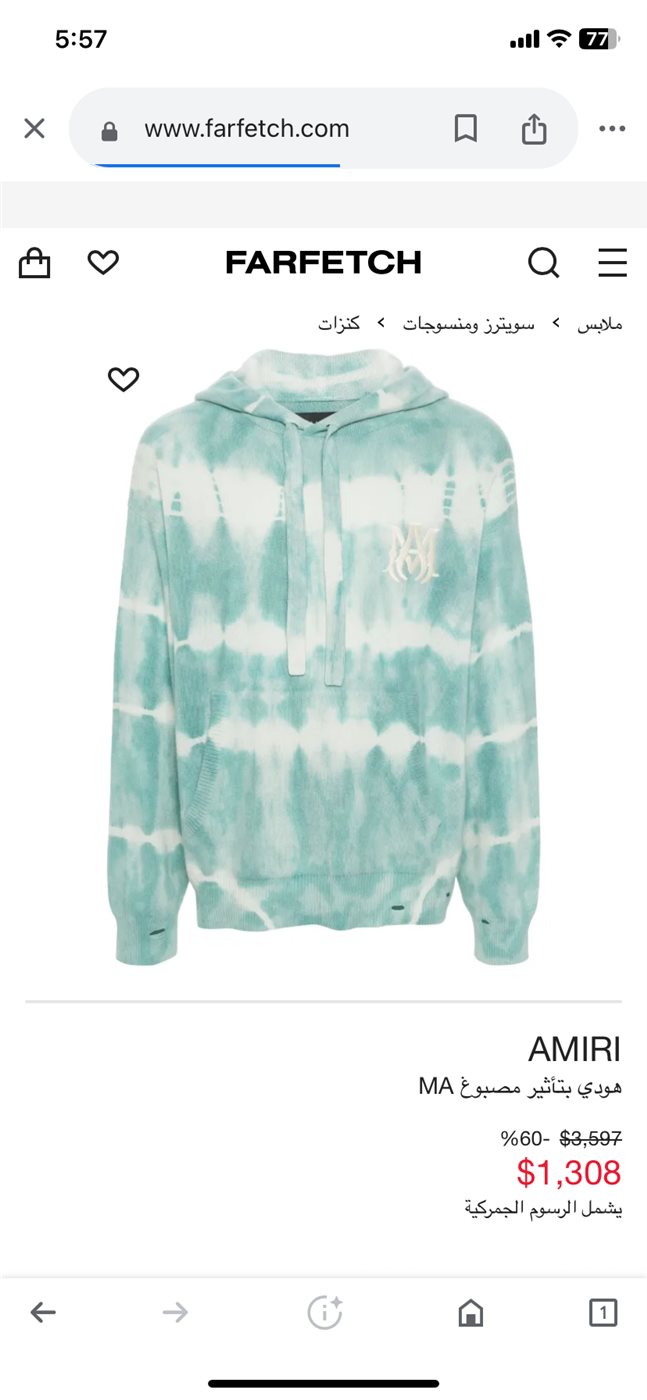This screenshot has height=1400, width=647.
Task: Tap the farfetch.com address bar
Action: point(246,129)
